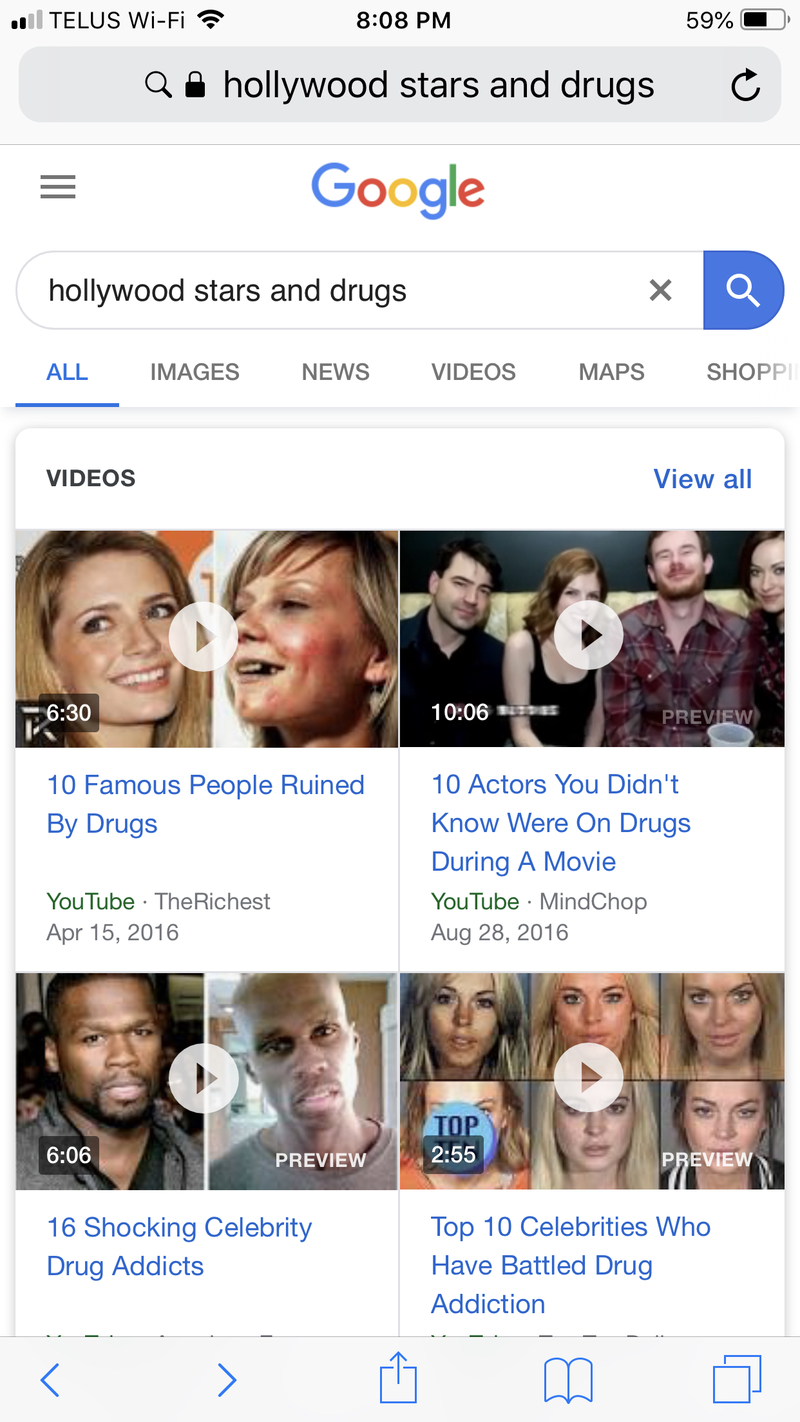
Task: Tap the Safari address bar
Action: (x=400, y=86)
